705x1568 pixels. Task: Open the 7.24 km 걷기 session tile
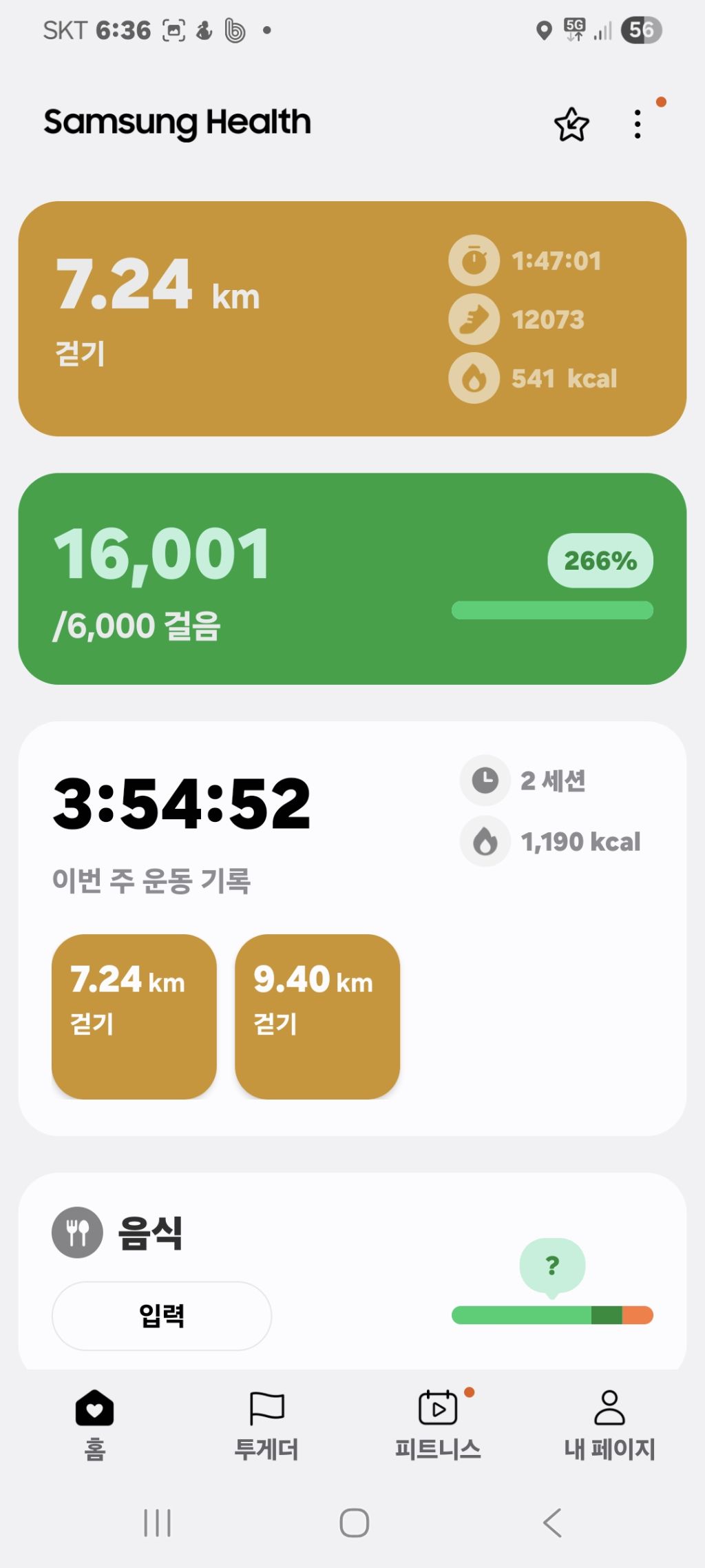(134, 1016)
